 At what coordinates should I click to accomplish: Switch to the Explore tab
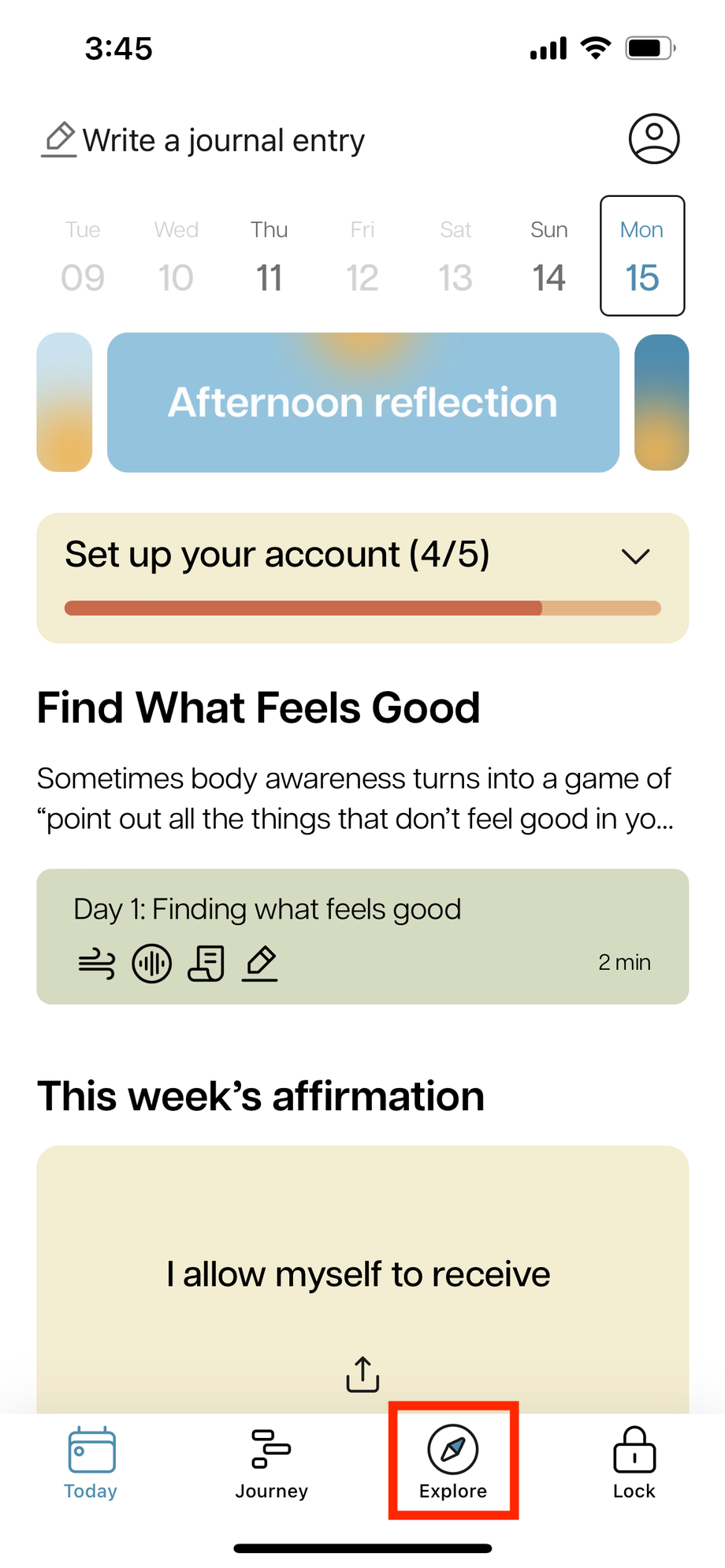[x=453, y=1462]
